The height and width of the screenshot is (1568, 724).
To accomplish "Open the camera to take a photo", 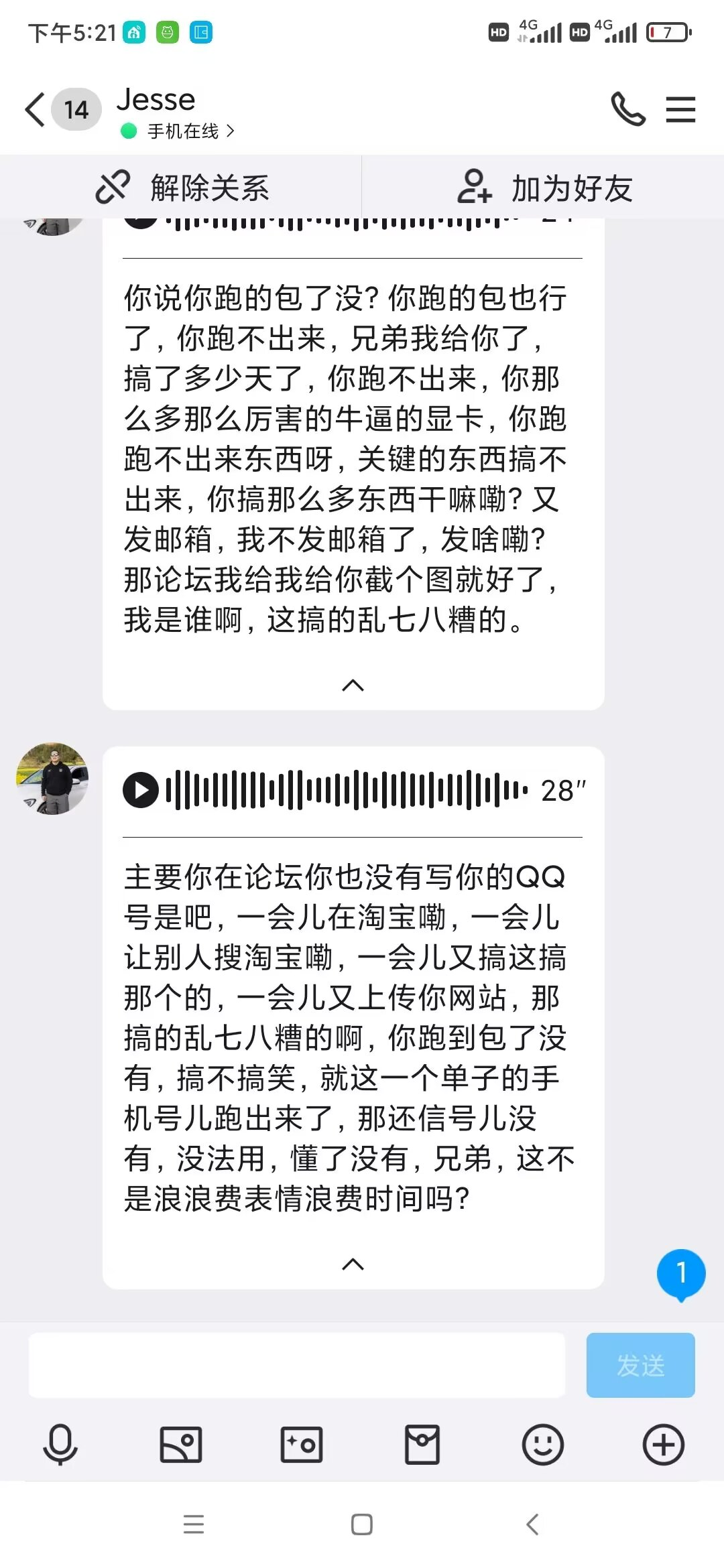I will [302, 1445].
